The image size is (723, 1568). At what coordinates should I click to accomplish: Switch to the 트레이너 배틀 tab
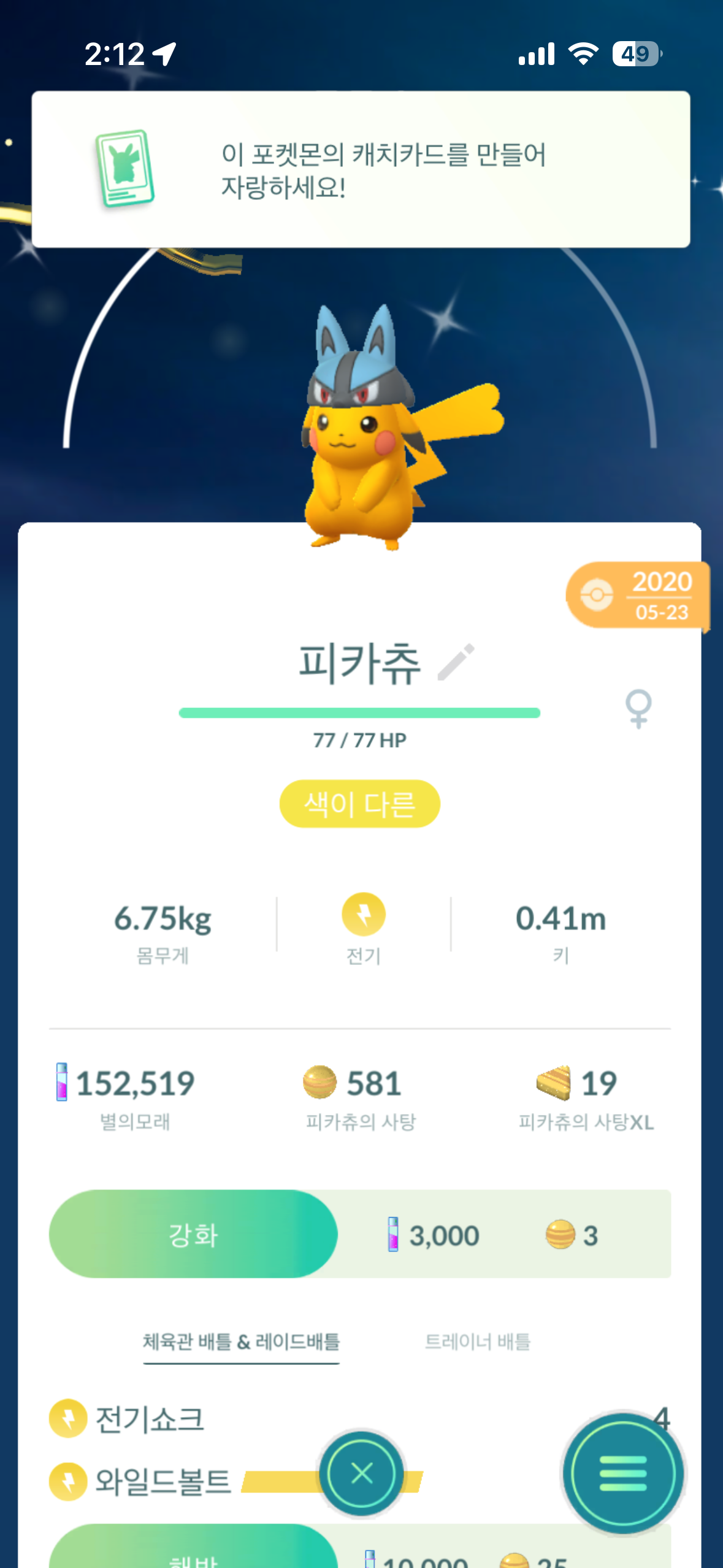(477, 1342)
